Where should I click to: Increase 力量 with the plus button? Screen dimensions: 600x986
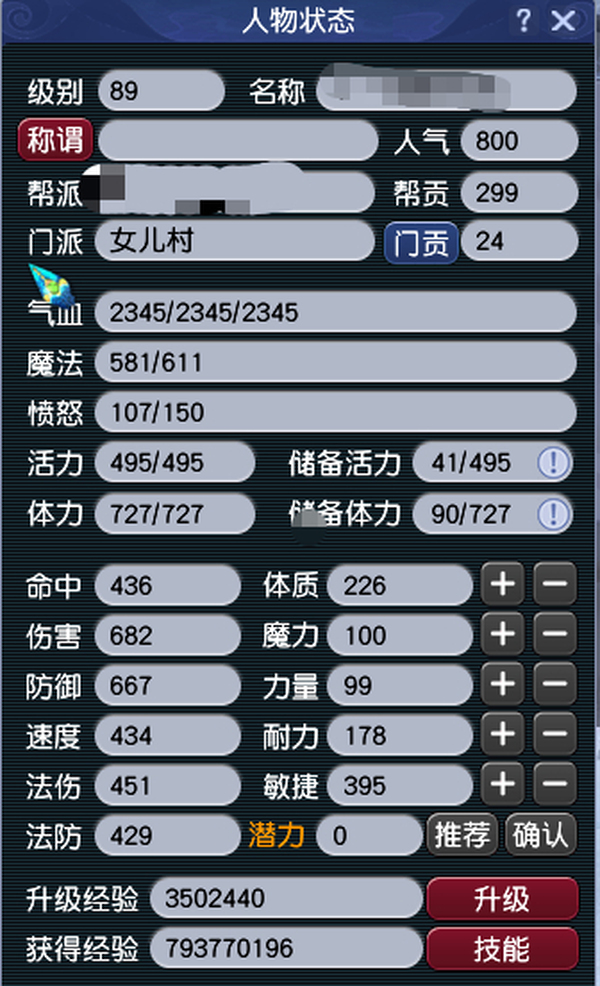coord(504,685)
